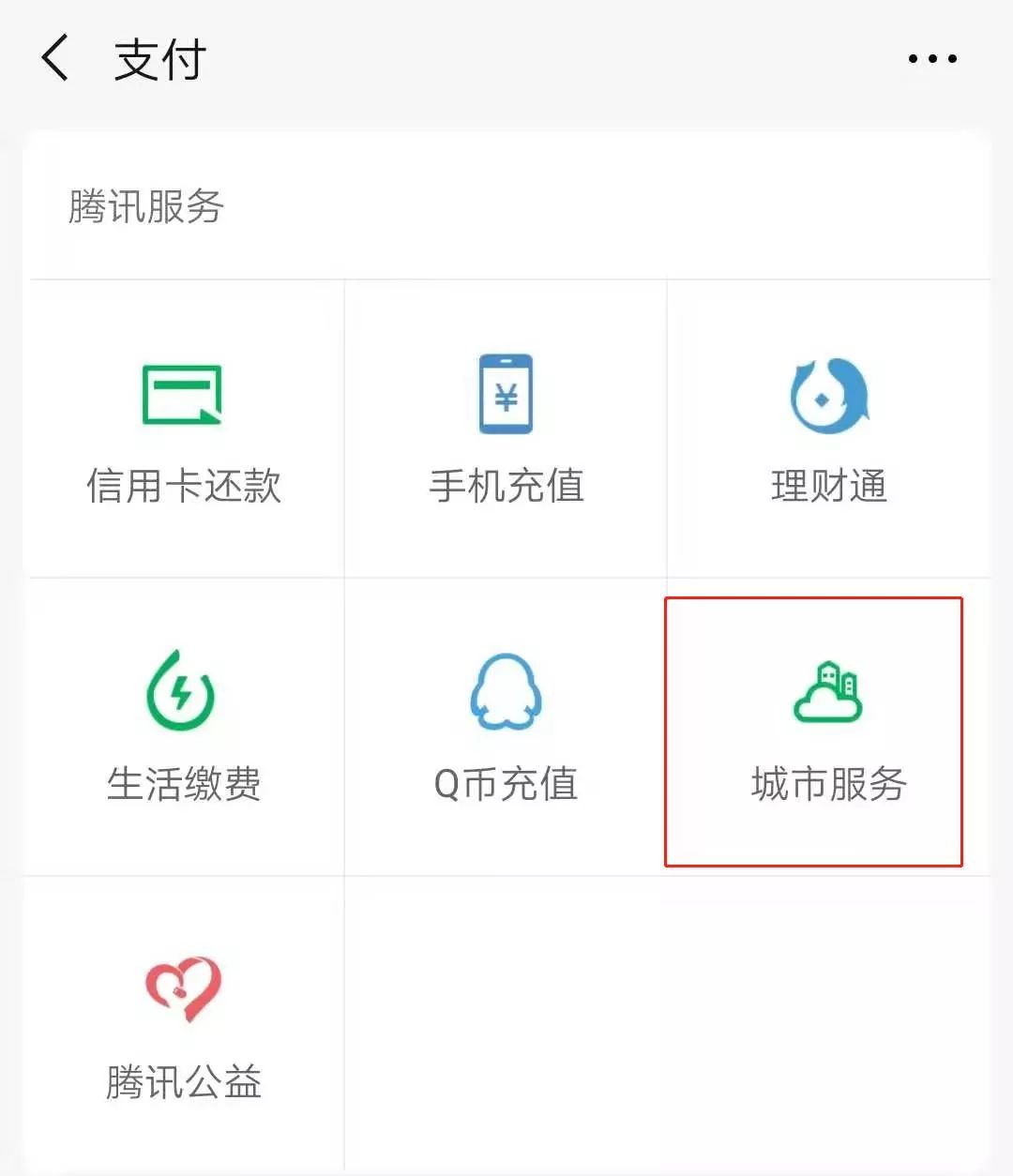Click the blue phone with yen symbol
1013x1176 pixels.
506,394
